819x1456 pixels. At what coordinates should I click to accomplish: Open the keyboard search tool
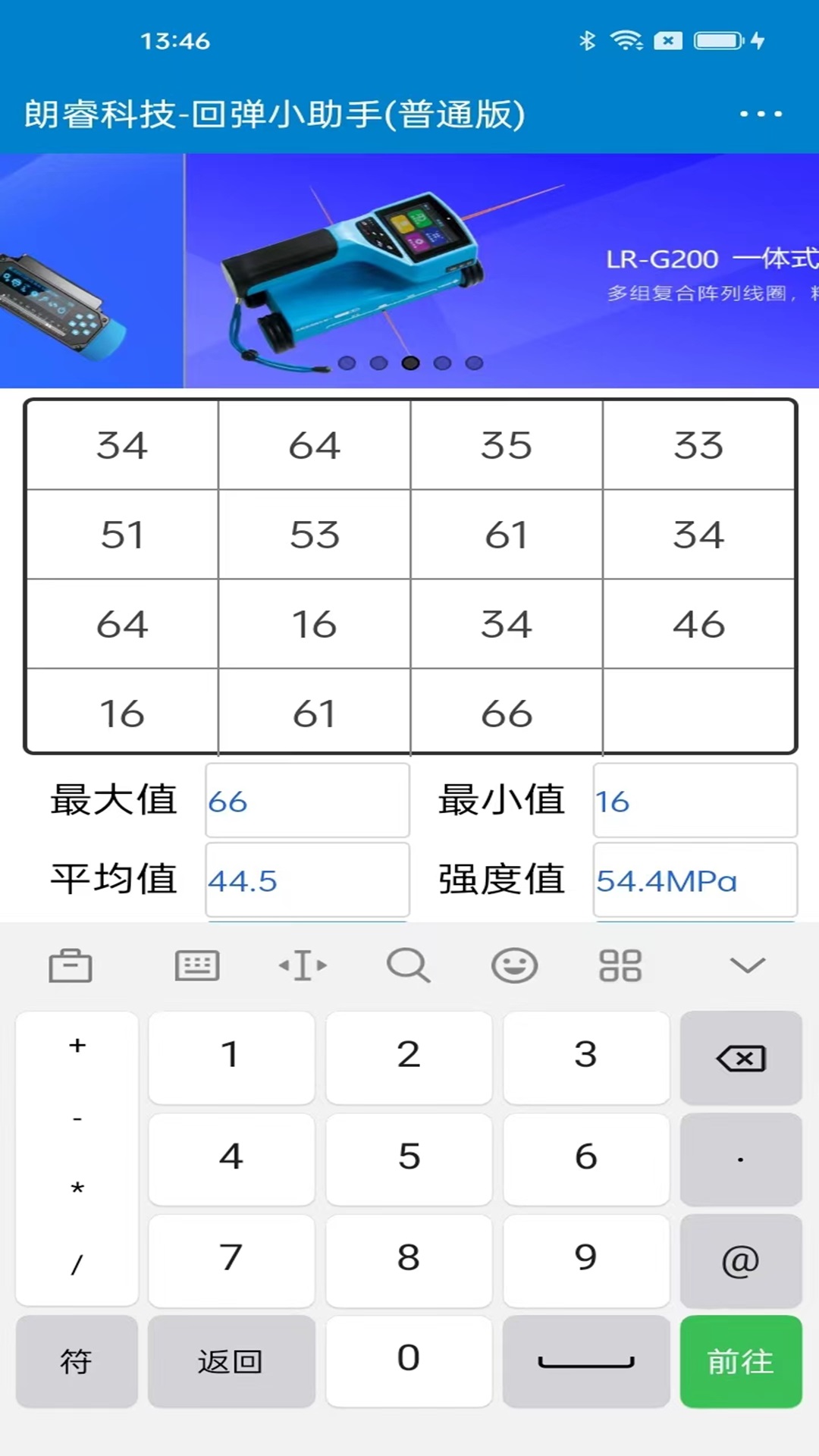pos(408,965)
